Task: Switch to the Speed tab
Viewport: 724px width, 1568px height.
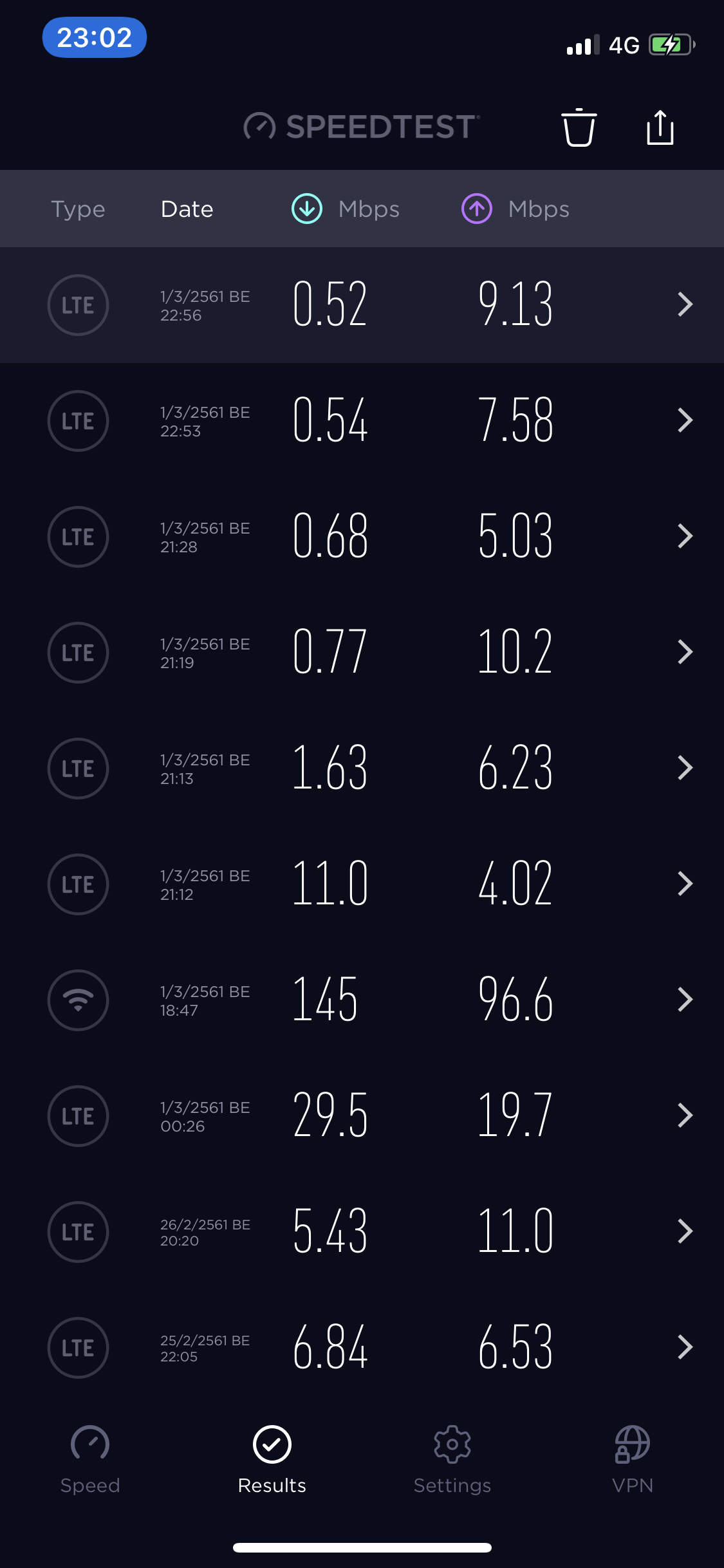Action: (x=90, y=1459)
